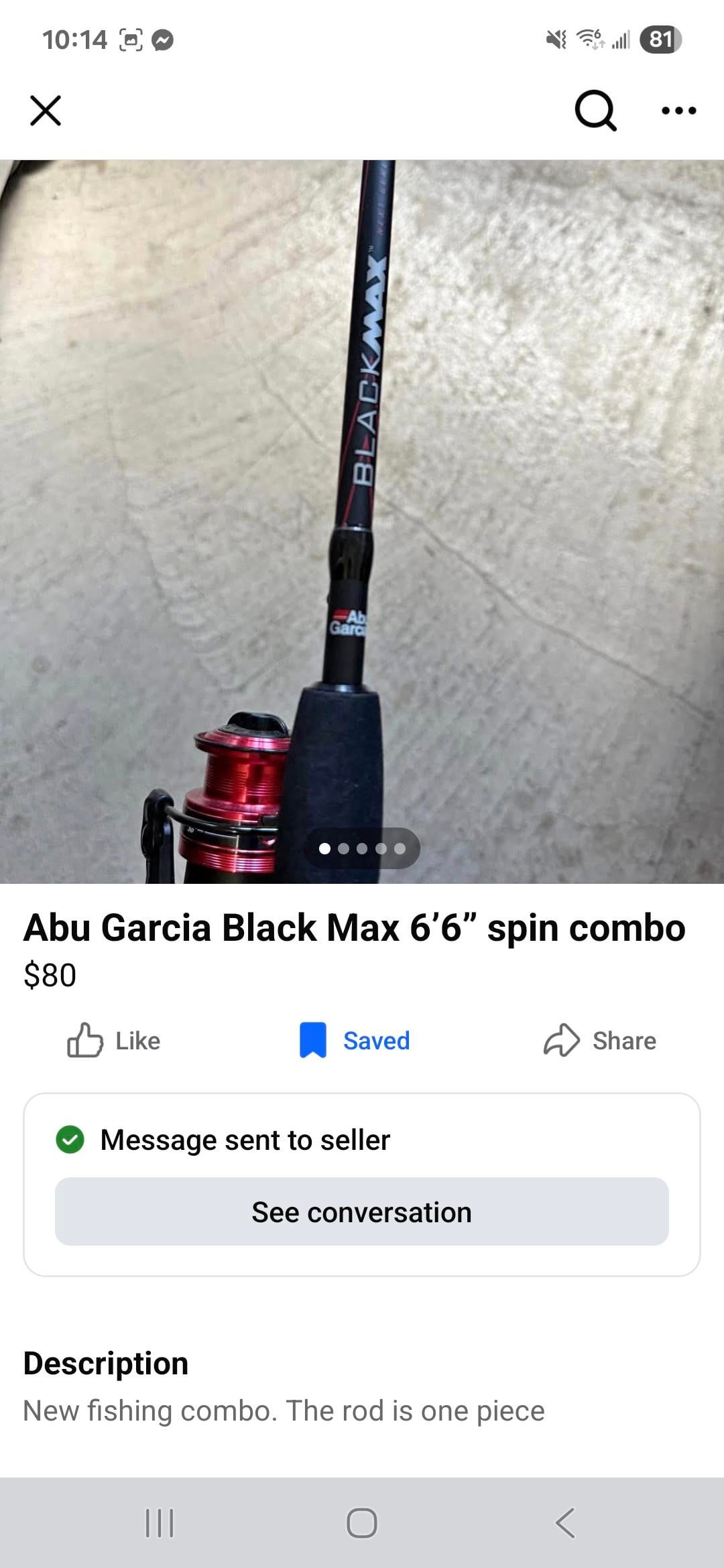The width and height of the screenshot is (724, 1568).
Task: Like this Abu Garcia listing
Action: click(114, 1040)
